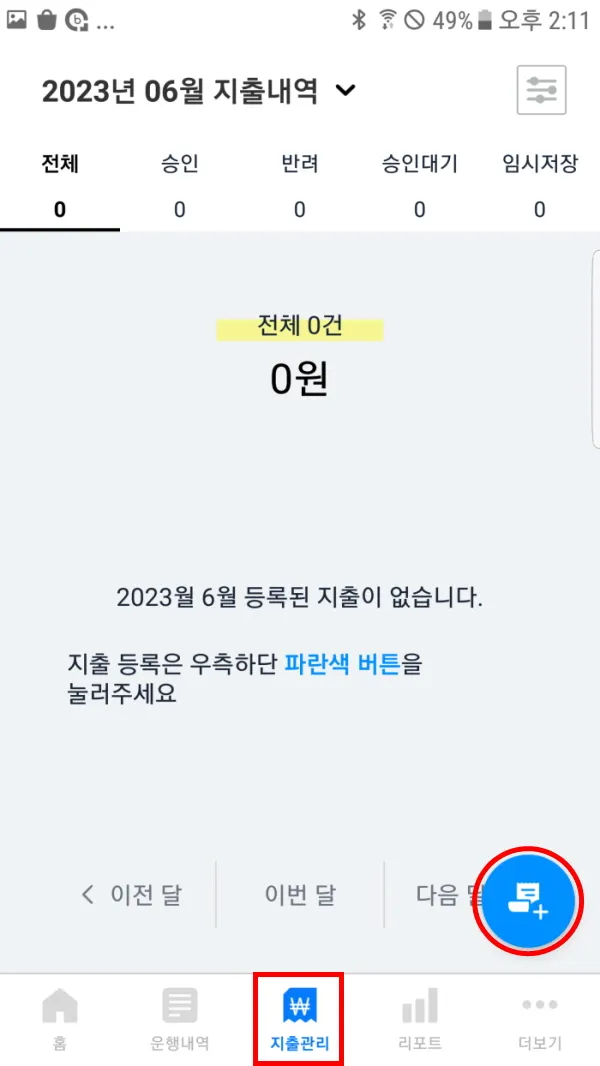Open the 리포트 tab
Screen dimensions: 600x1066
(x=420, y=1018)
